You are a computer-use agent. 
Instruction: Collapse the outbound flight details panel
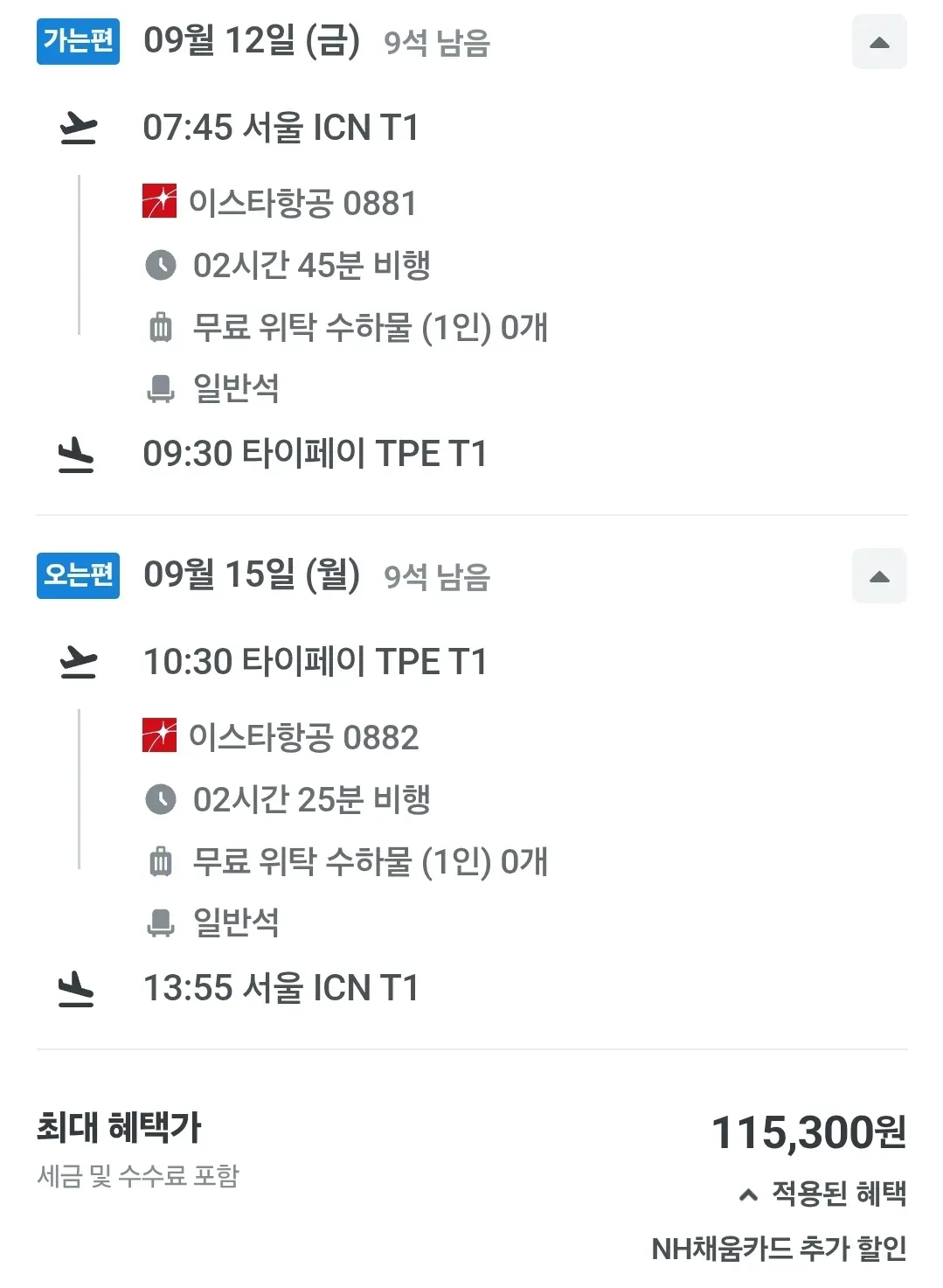(x=879, y=41)
